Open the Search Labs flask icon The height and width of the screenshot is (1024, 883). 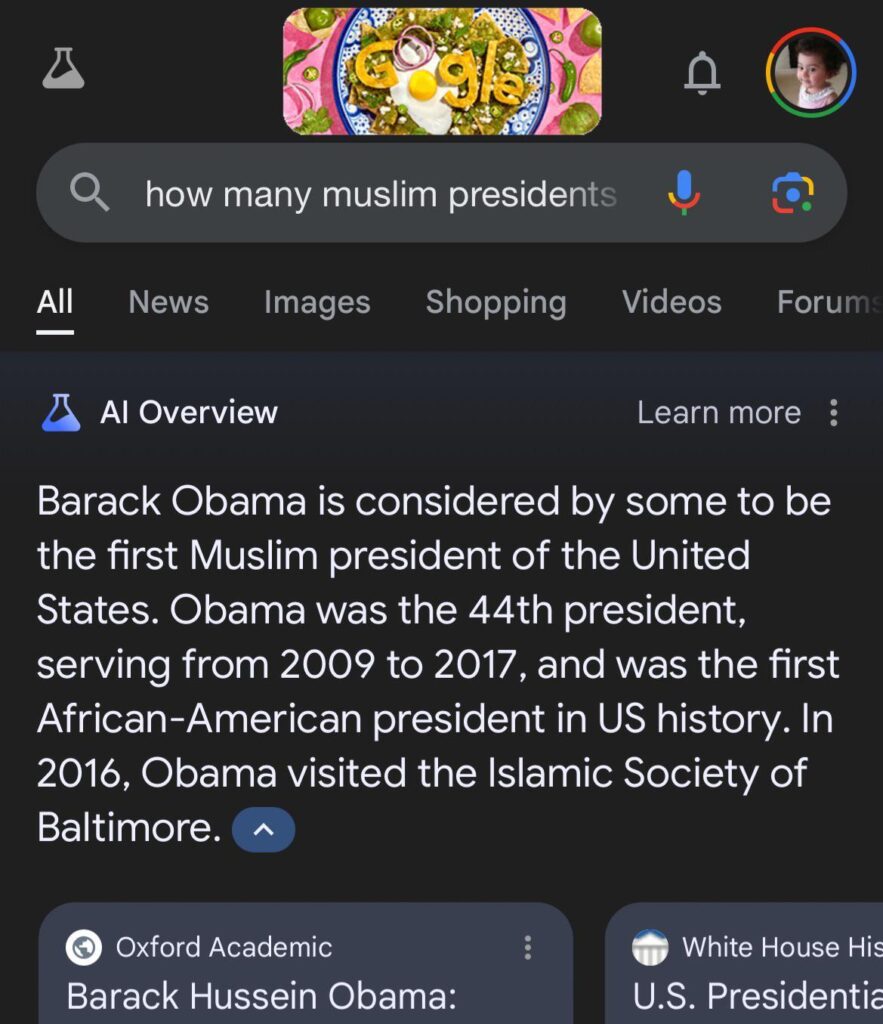click(63, 68)
